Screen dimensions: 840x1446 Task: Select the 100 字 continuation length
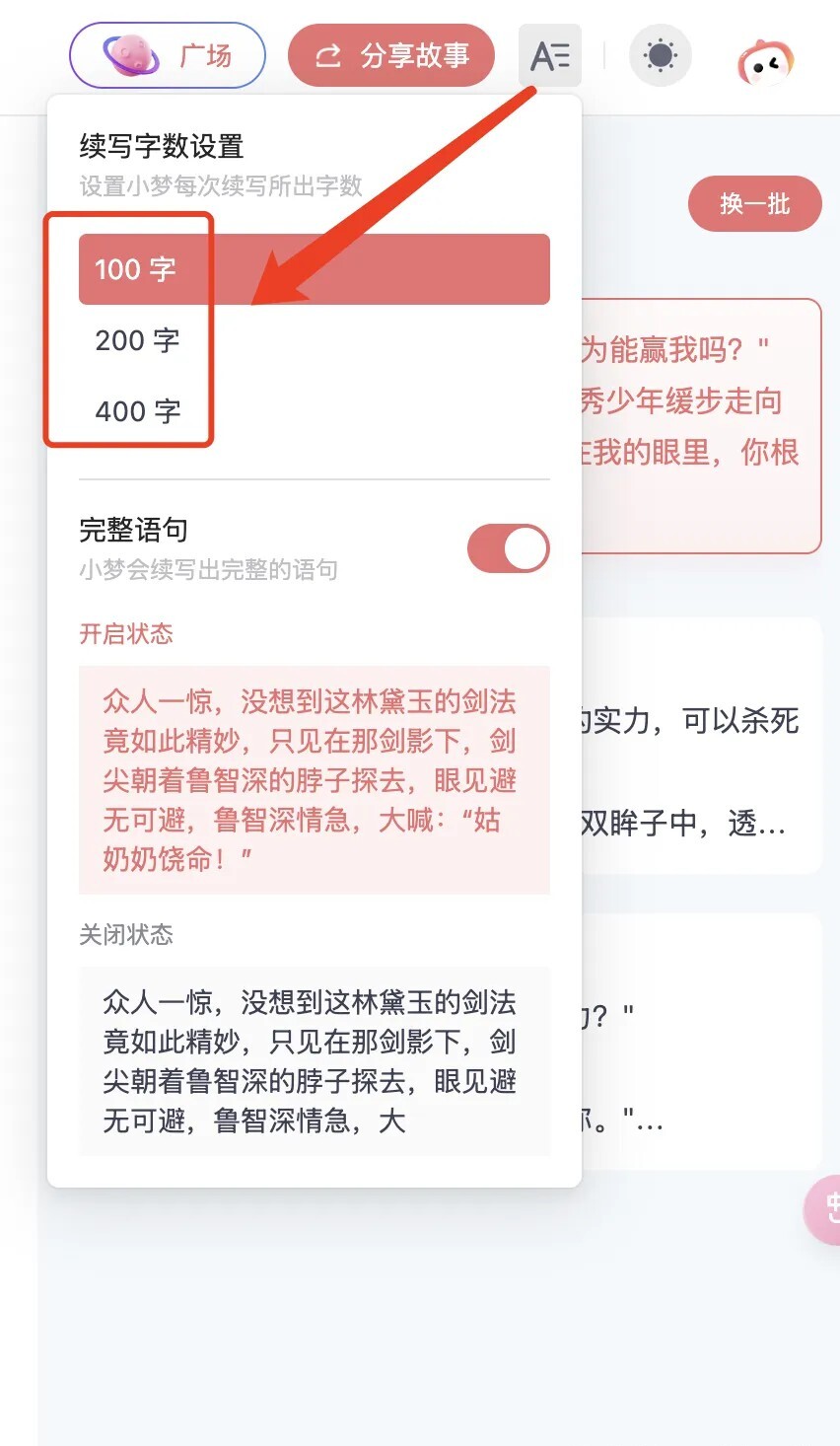(314, 269)
